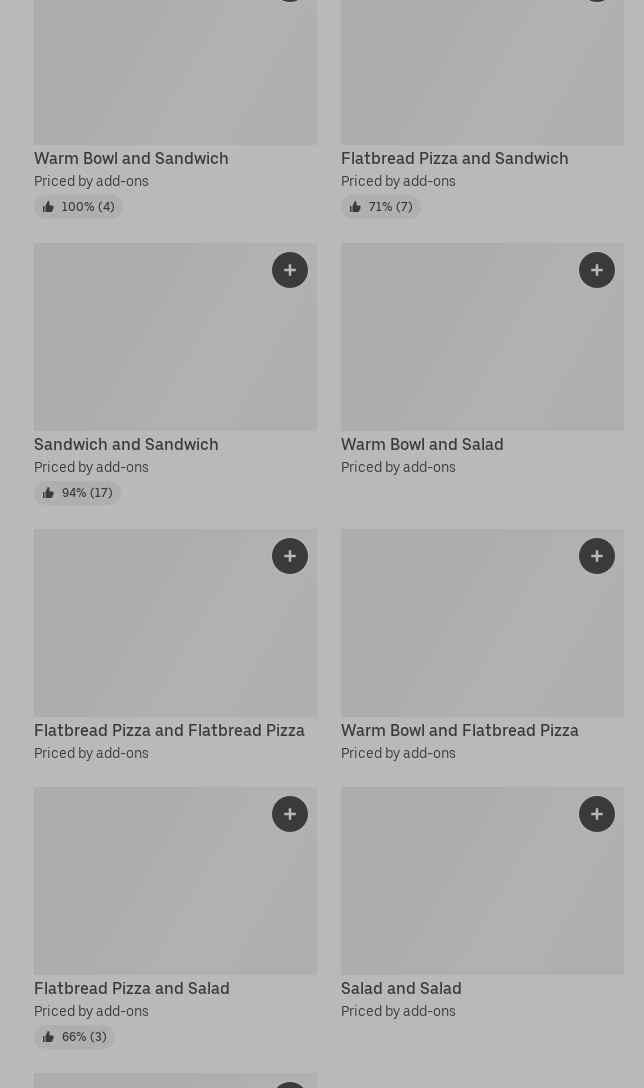This screenshot has width=644, height=1088.
Task: View Warm Bowl and Salad details
Action: click(x=422, y=444)
